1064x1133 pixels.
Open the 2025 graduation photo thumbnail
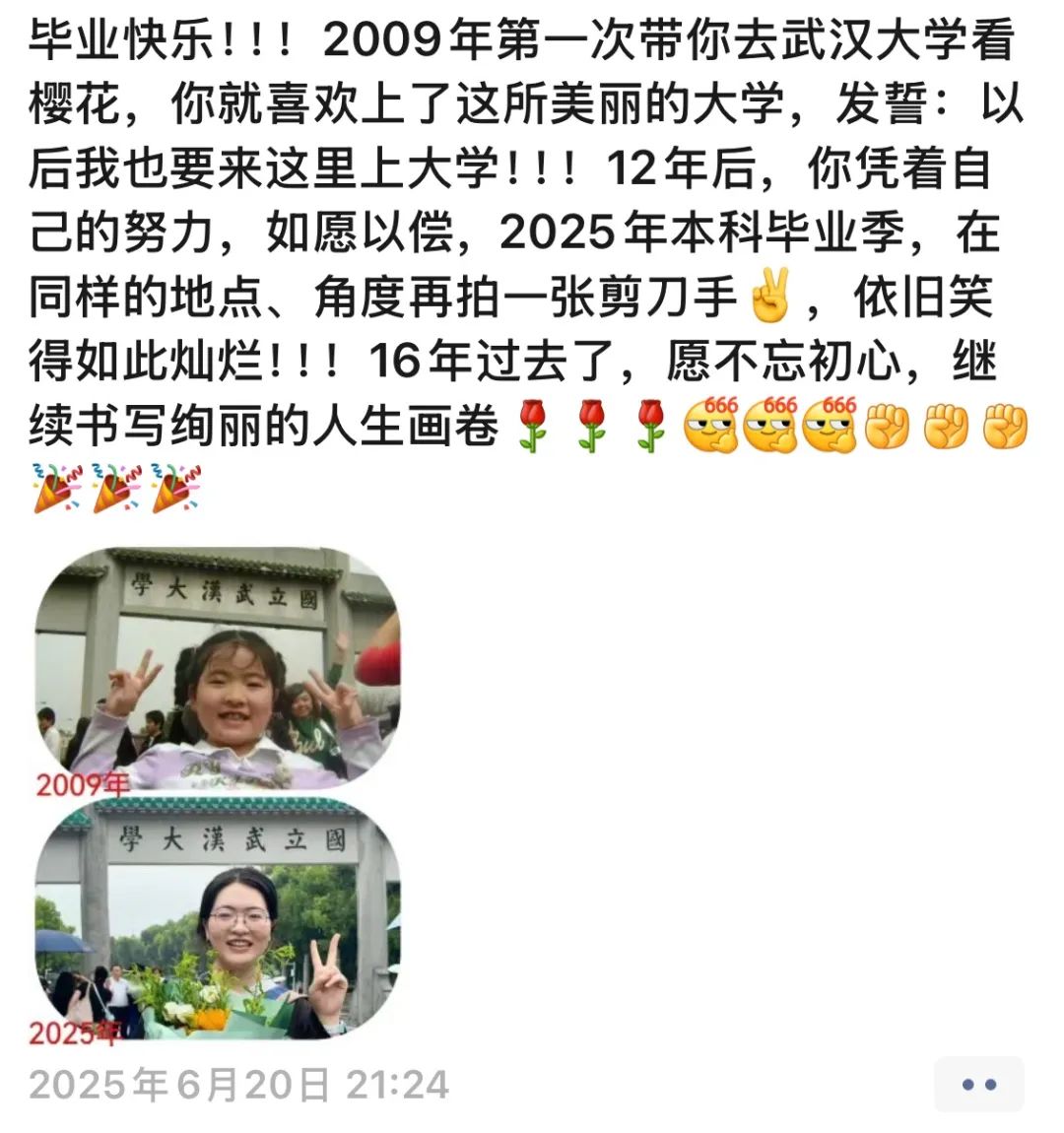(x=217, y=919)
